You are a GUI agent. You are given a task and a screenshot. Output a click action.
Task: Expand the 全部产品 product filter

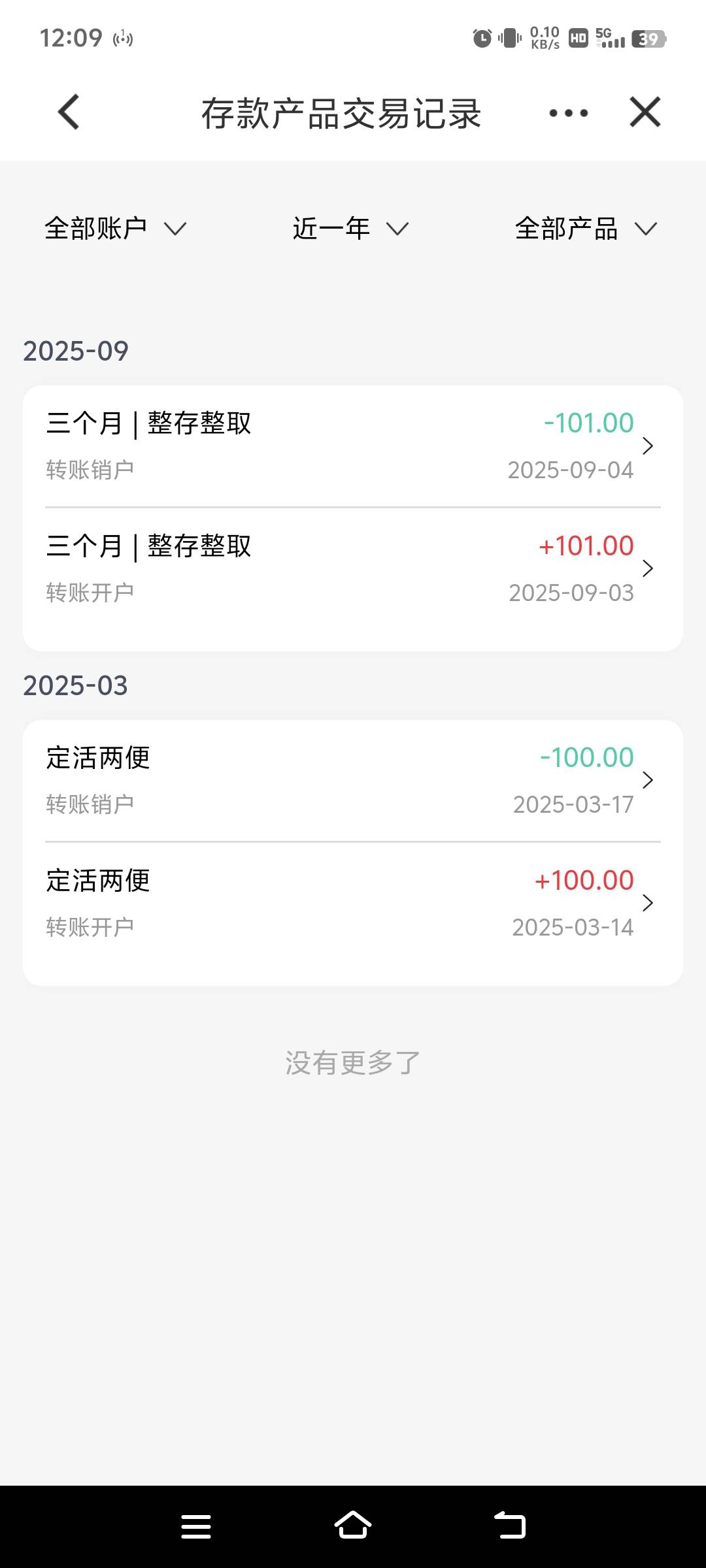pos(586,229)
